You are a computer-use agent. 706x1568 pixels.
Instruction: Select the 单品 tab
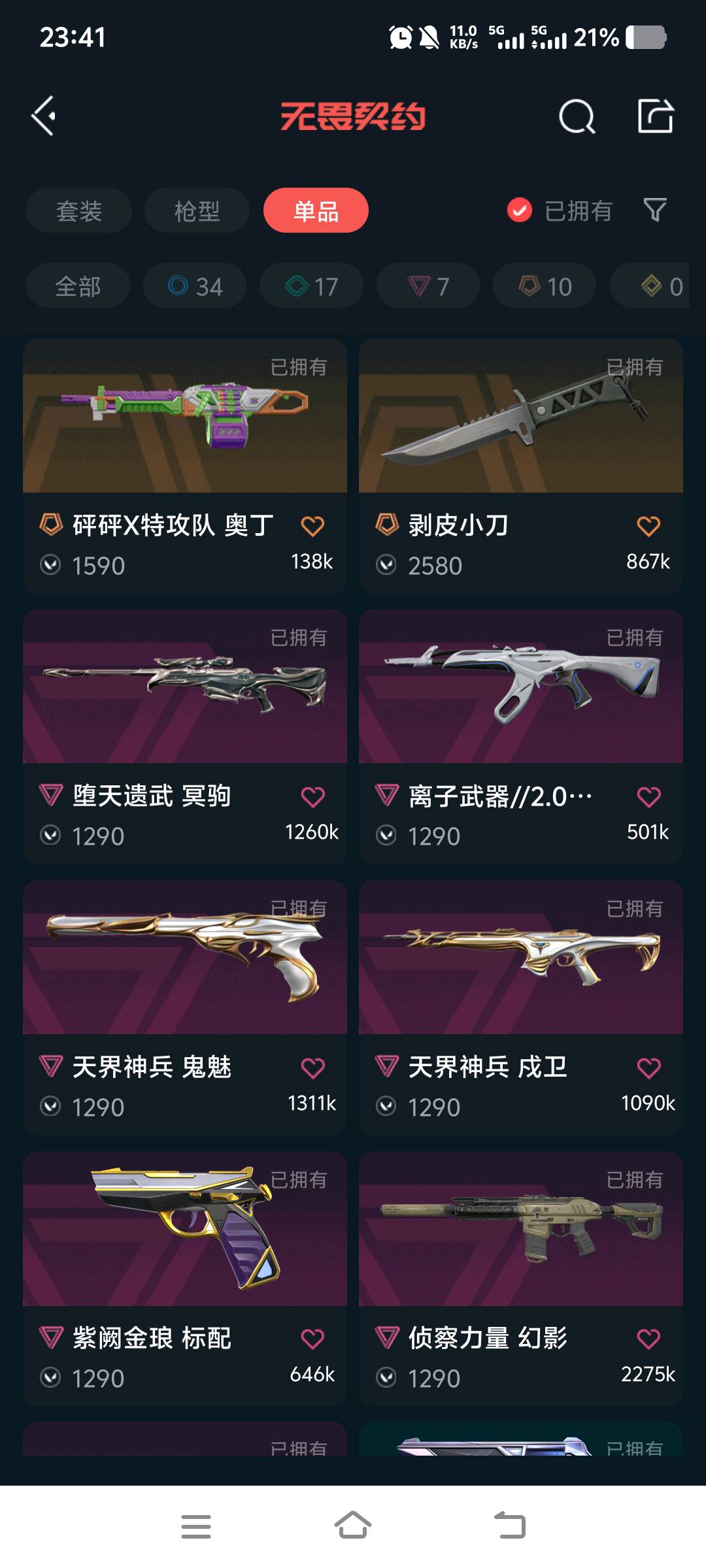[316, 210]
